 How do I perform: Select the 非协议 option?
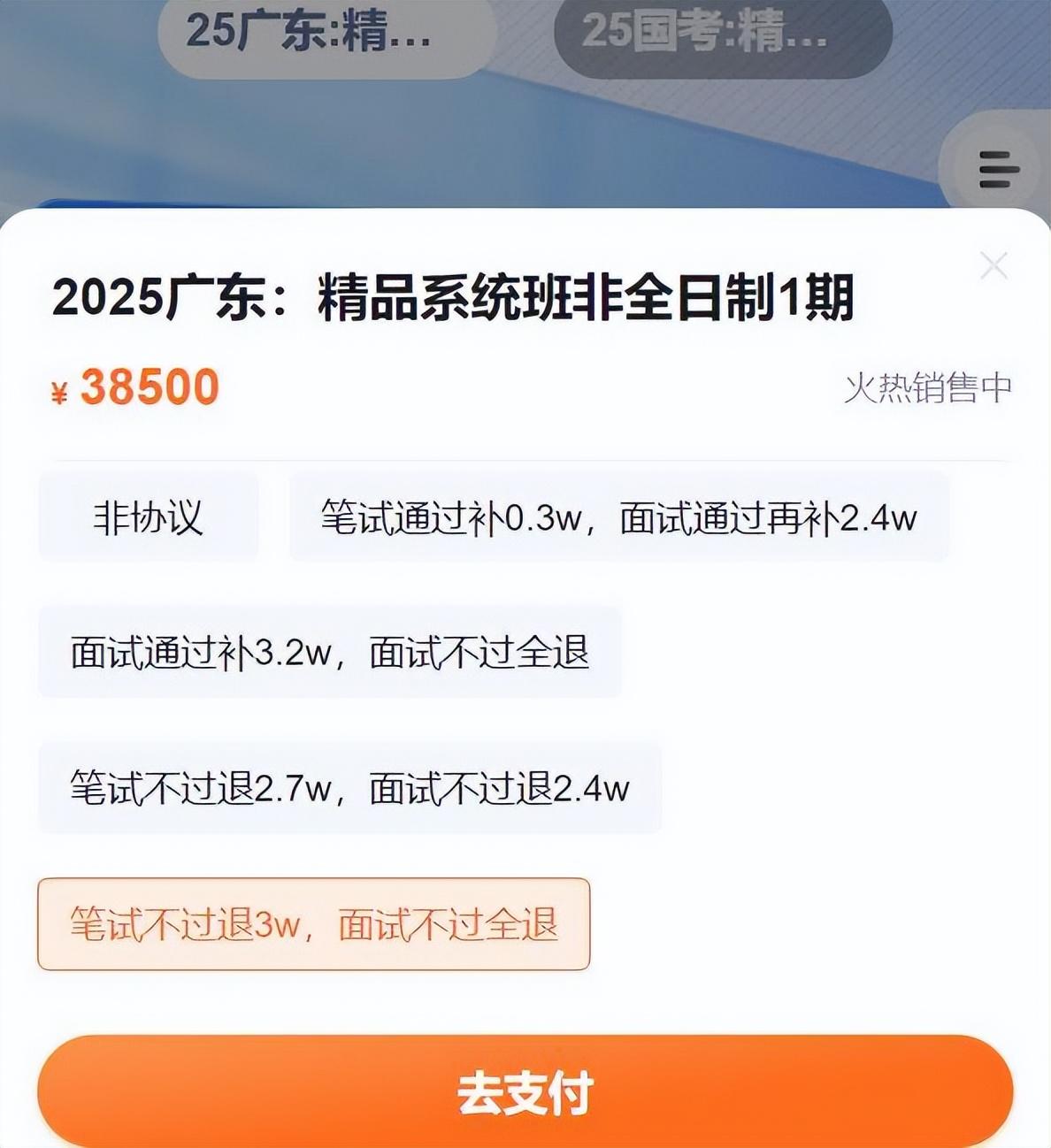(149, 517)
